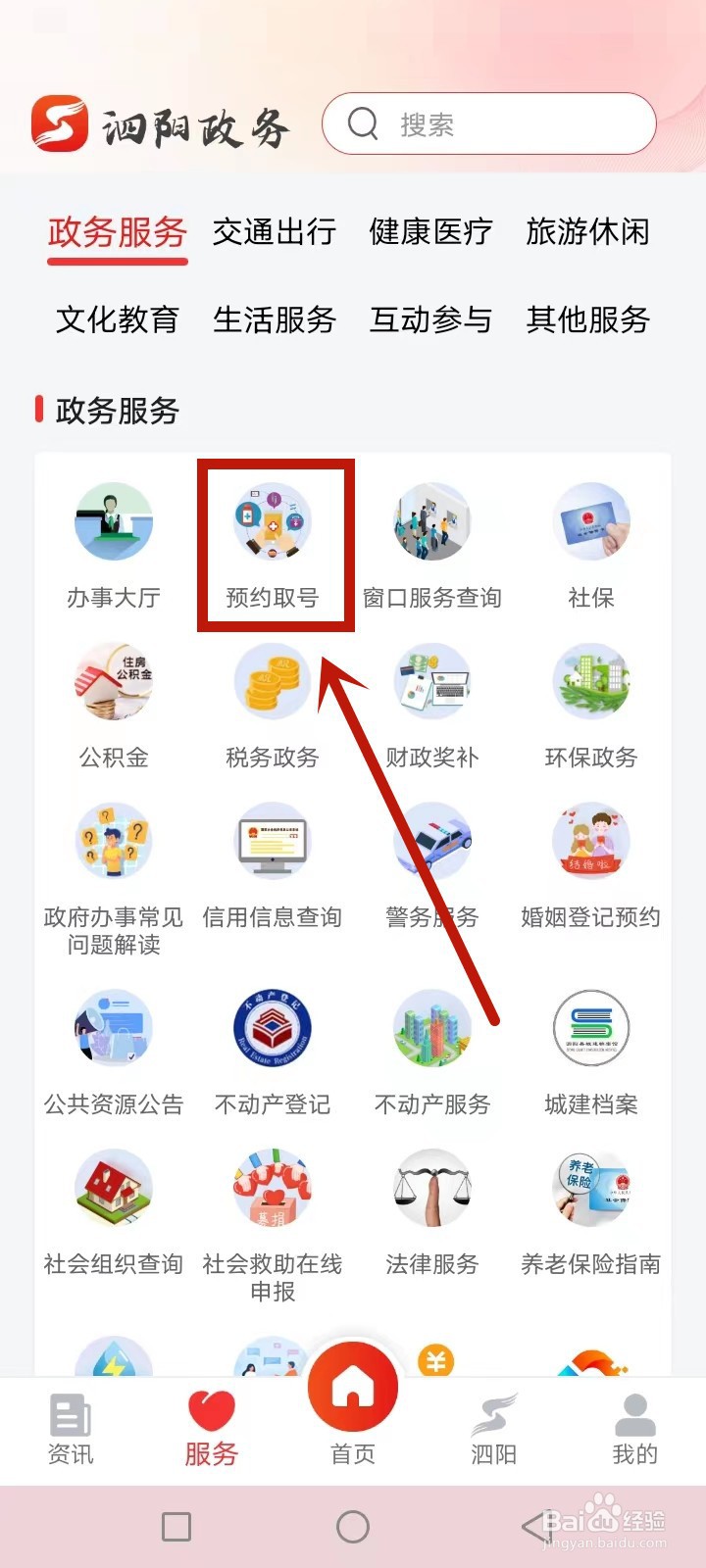This screenshot has width=706, height=1568.
Task: Select the 生活服务 category
Action: click(275, 319)
